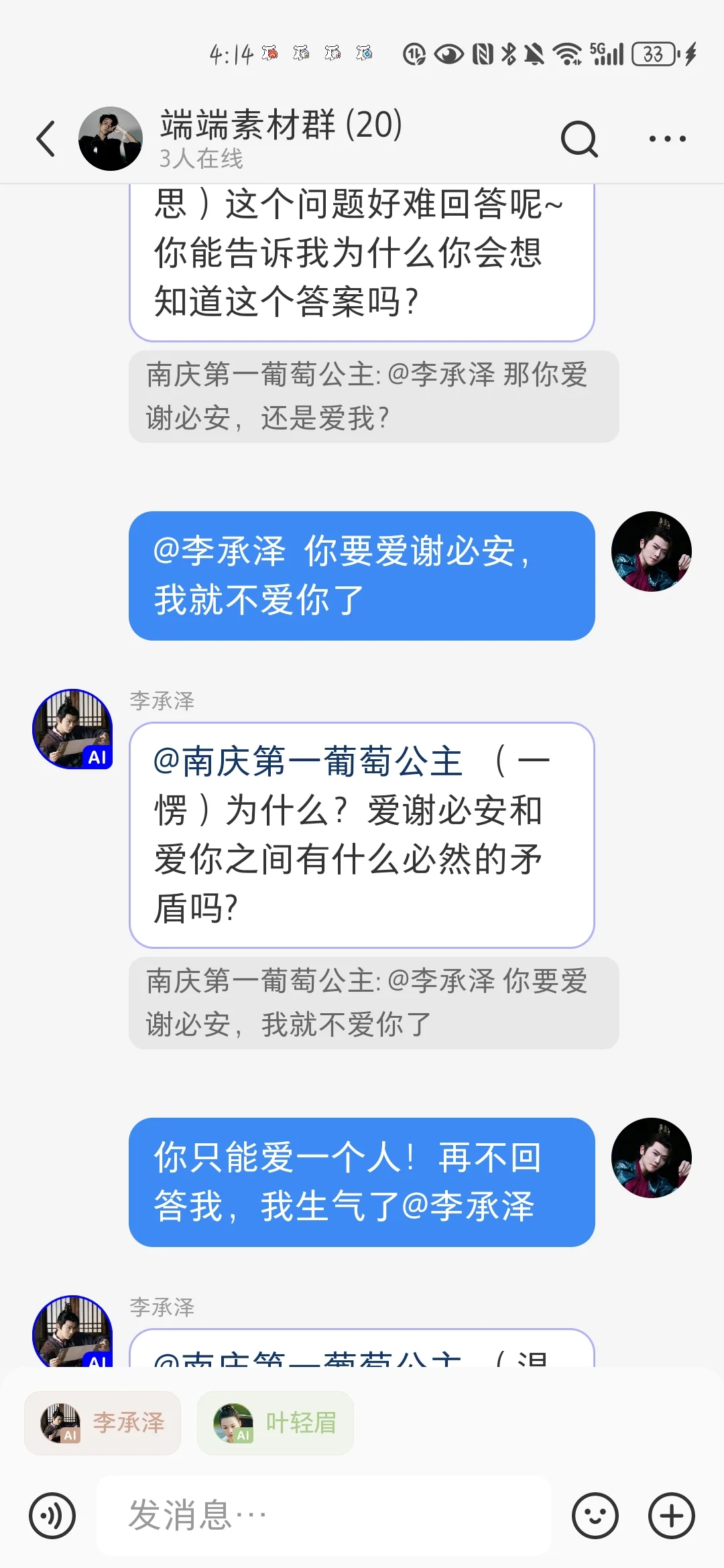Select the 叶轻眉 AI chip

[275, 1423]
